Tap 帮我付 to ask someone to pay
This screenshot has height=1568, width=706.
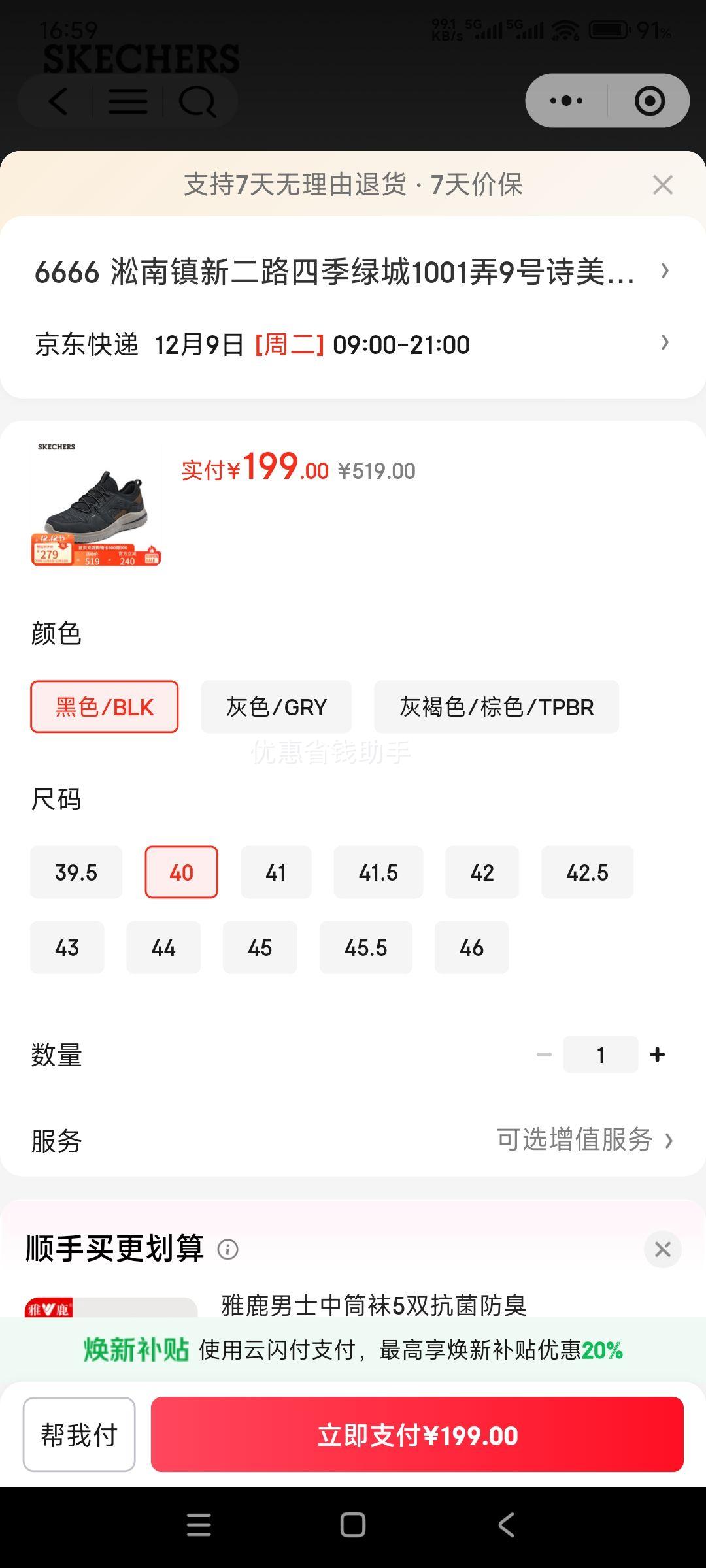pos(78,1435)
